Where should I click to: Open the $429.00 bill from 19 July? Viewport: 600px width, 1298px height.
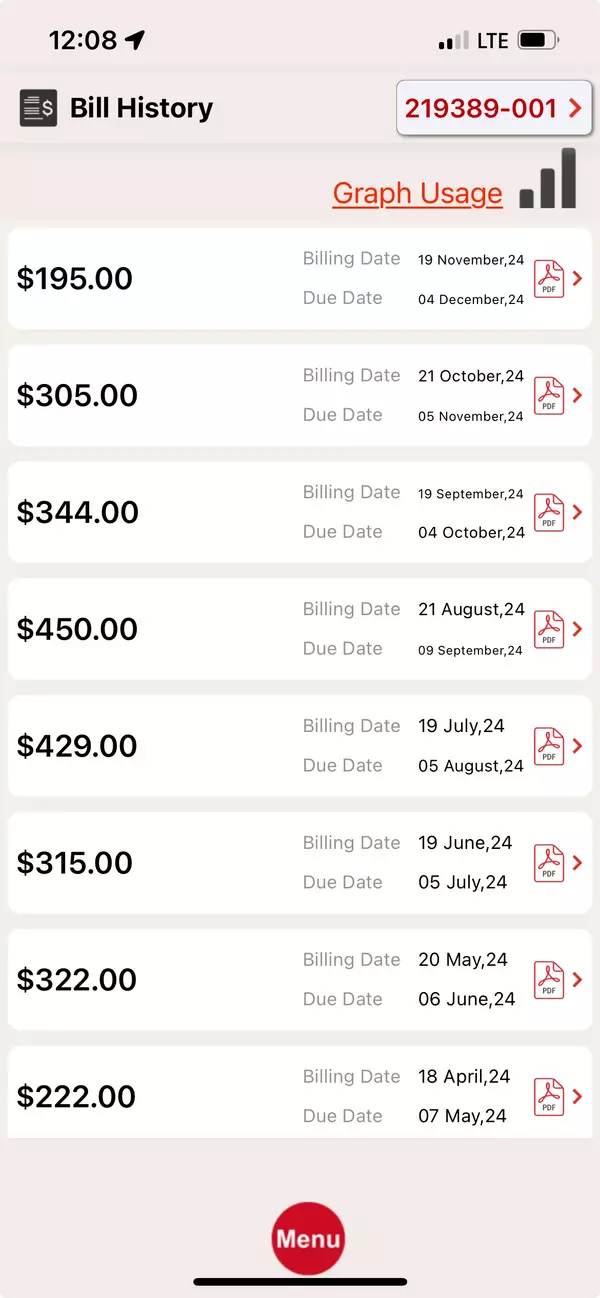[x=300, y=746]
